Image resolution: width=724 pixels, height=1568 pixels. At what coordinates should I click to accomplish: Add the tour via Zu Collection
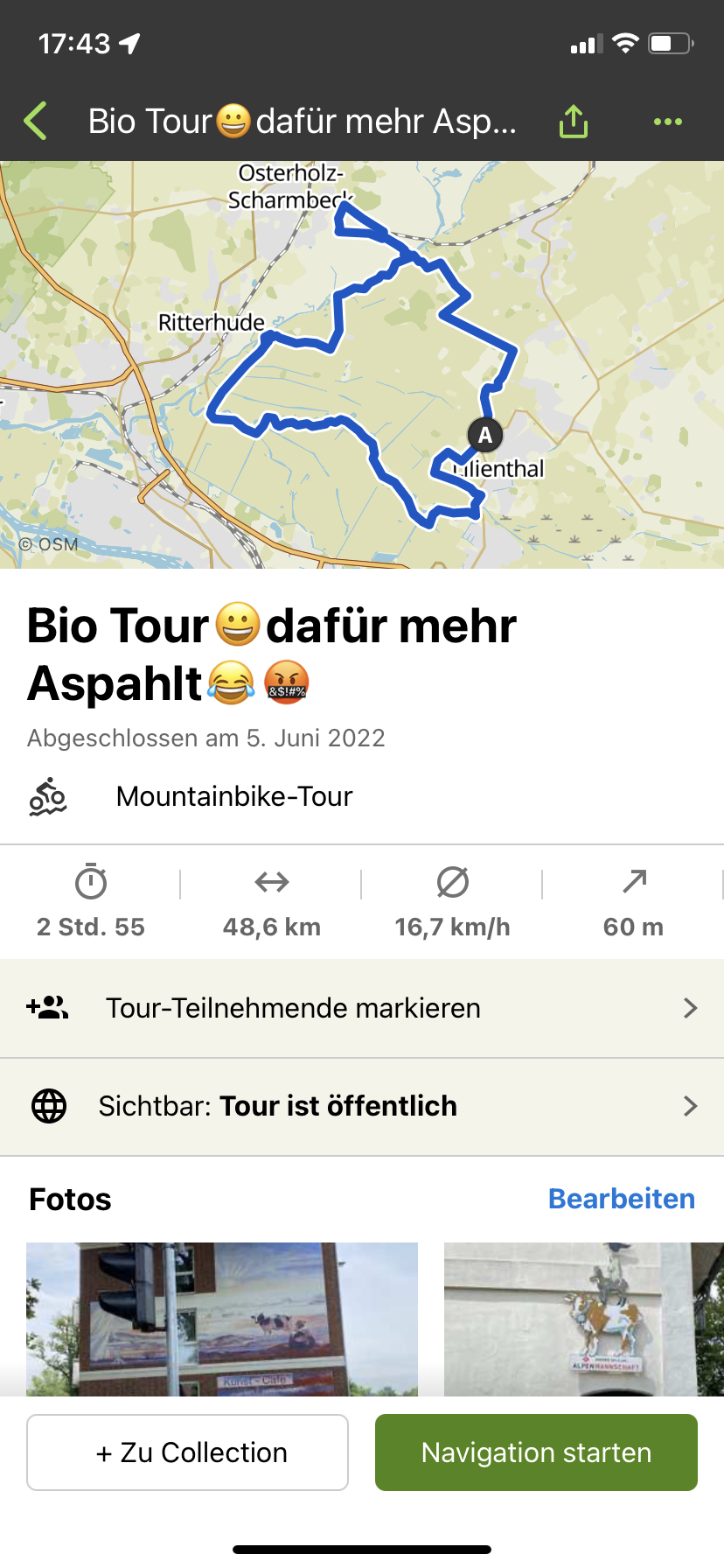pyautogui.click(x=187, y=1452)
